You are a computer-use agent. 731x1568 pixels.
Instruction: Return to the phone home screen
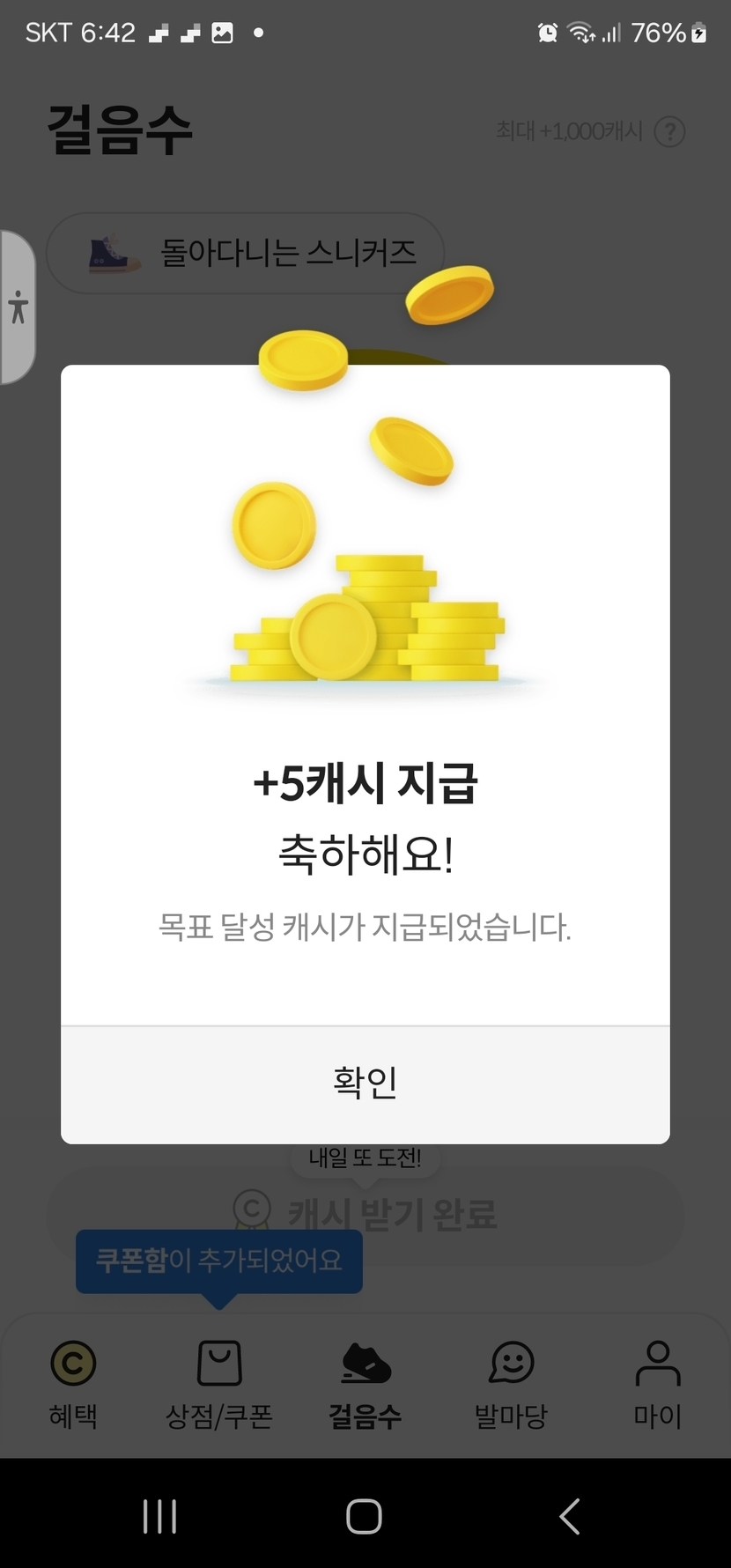pos(364,1516)
